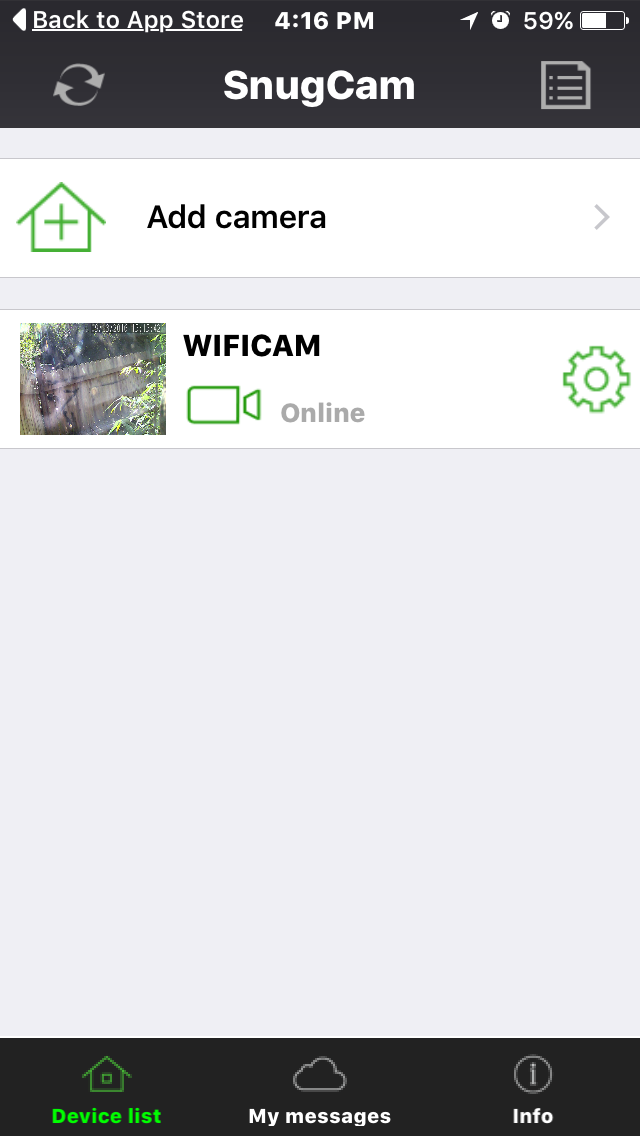640x1136 pixels.
Task: Switch to the My messages tab
Action: point(320,1092)
